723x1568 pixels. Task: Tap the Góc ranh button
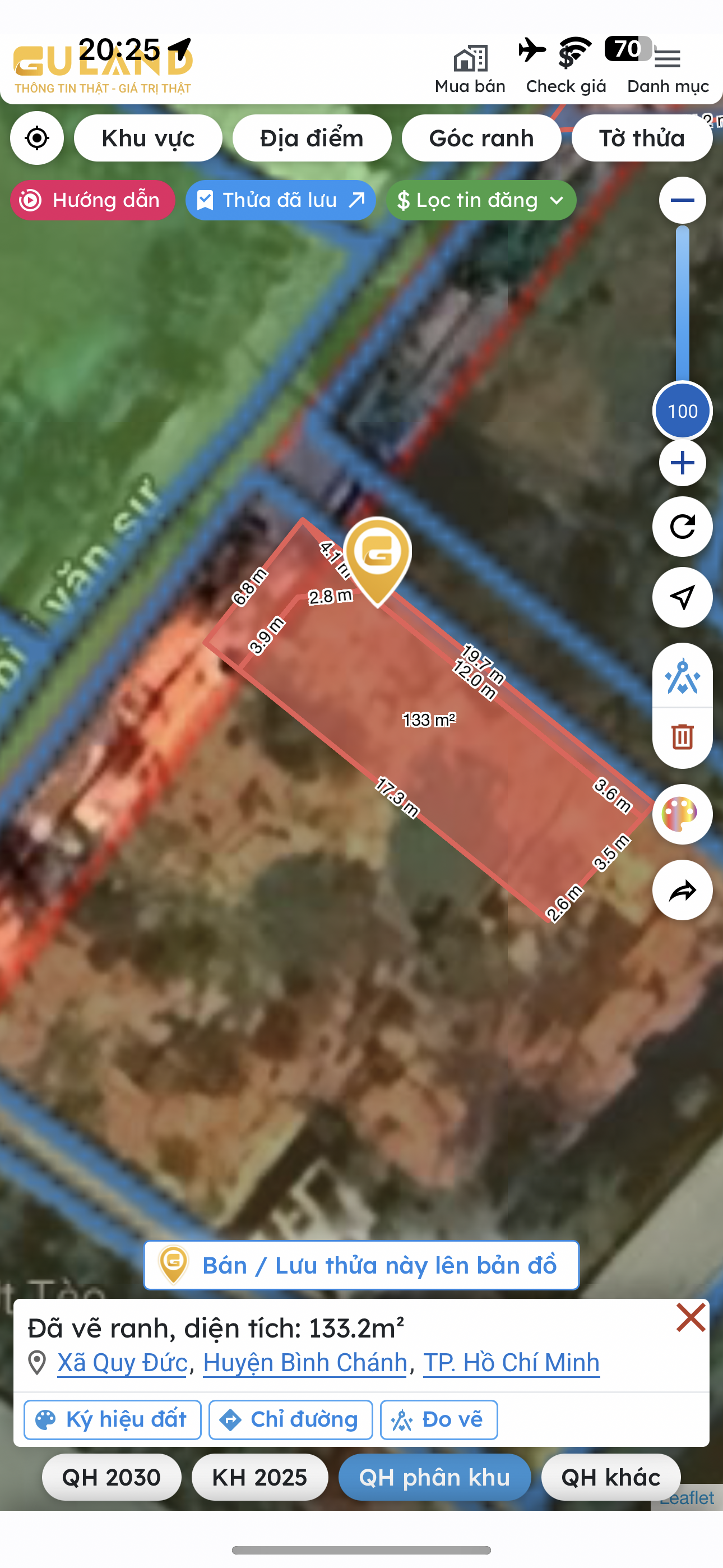[x=481, y=138]
